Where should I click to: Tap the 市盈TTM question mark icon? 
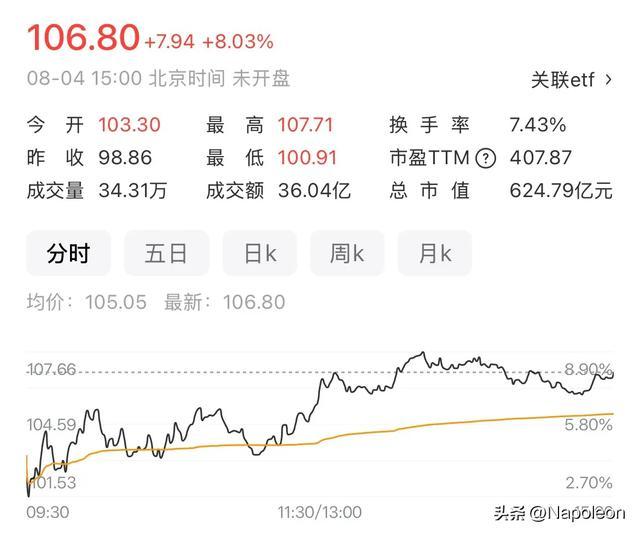tap(486, 158)
